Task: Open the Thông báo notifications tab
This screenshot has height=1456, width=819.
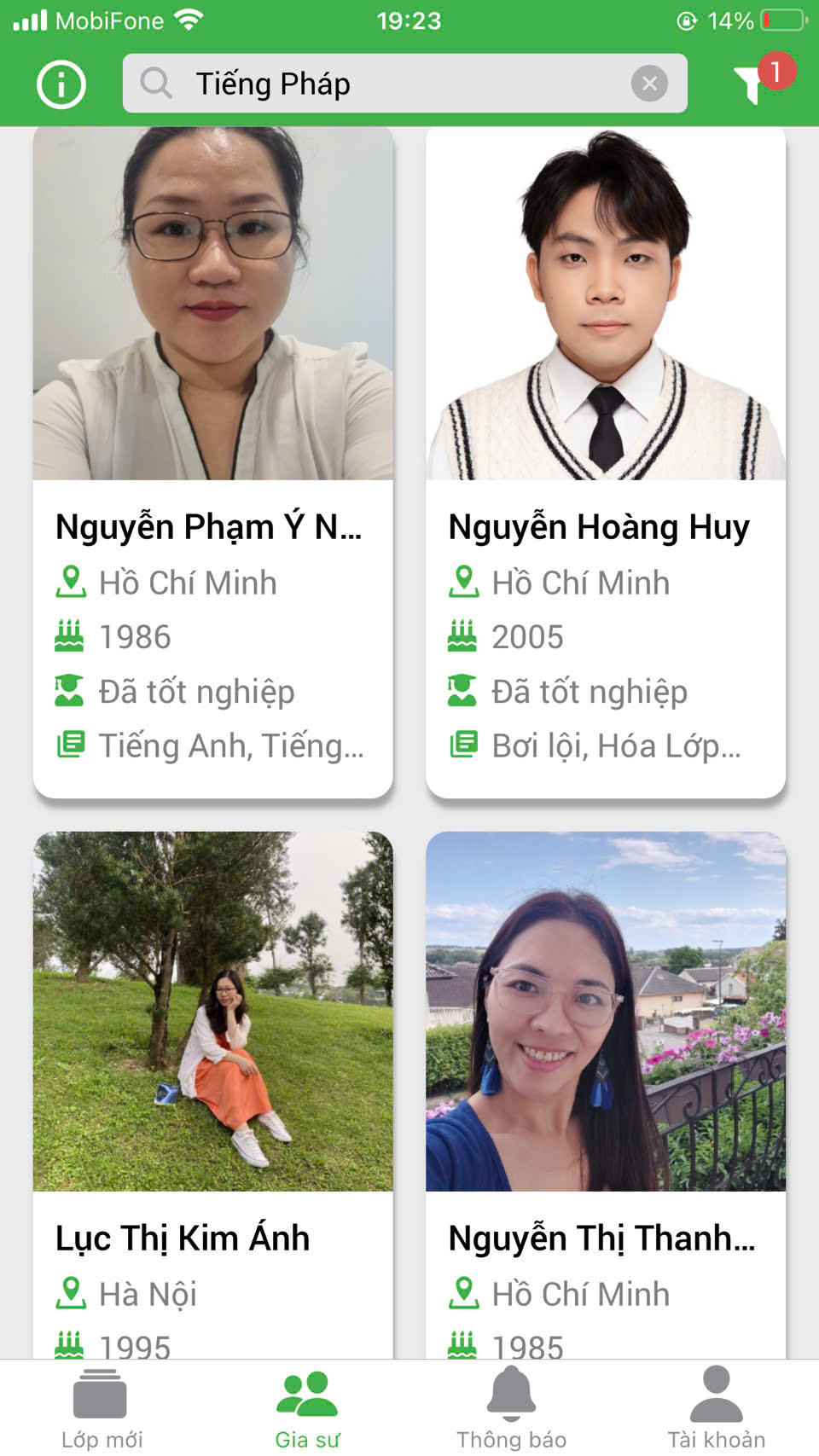Action: tap(512, 1407)
